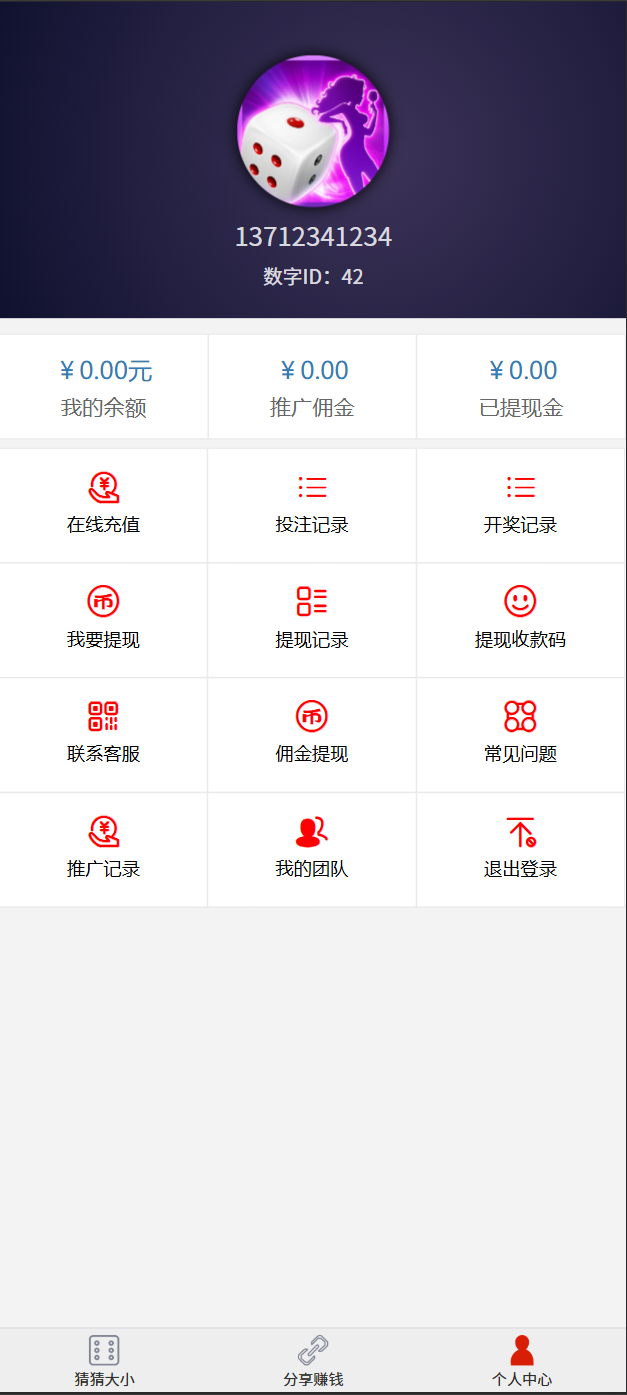Image resolution: width=627 pixels, height=1395 pixels.
Task: View 常见问题 FAQ
Action: coord(520,734)
